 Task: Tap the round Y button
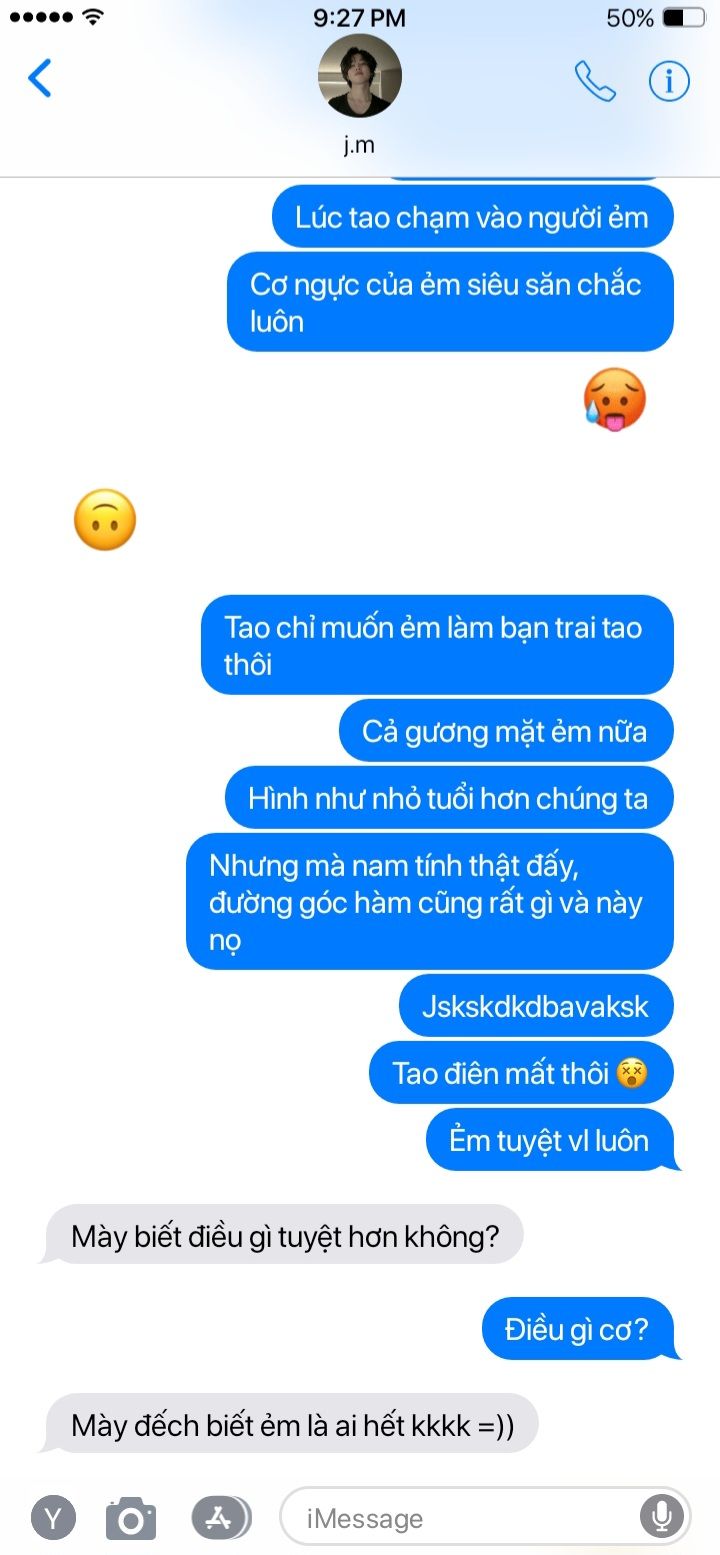(x=53, y=1519)
